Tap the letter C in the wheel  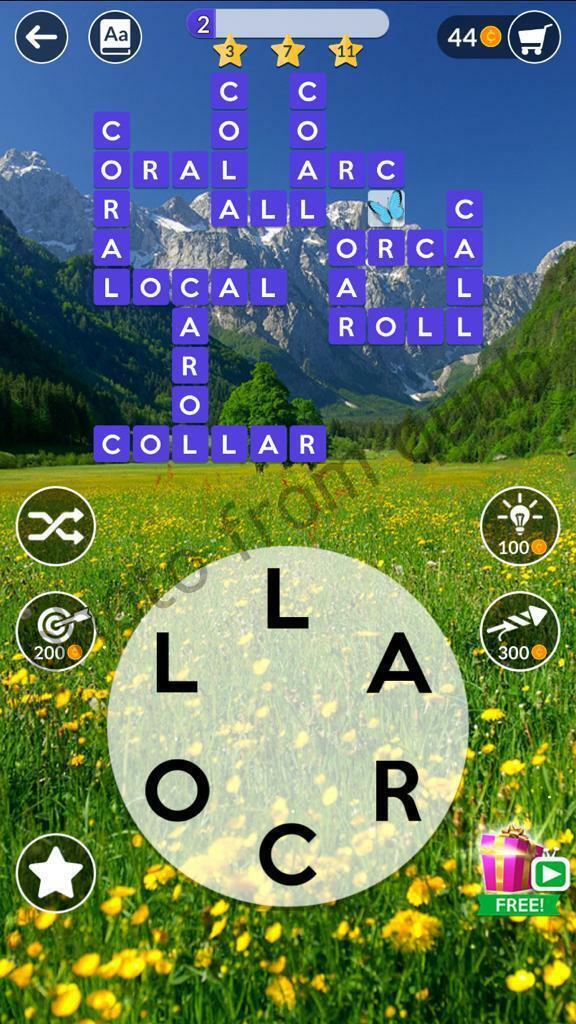pos(288,854)
